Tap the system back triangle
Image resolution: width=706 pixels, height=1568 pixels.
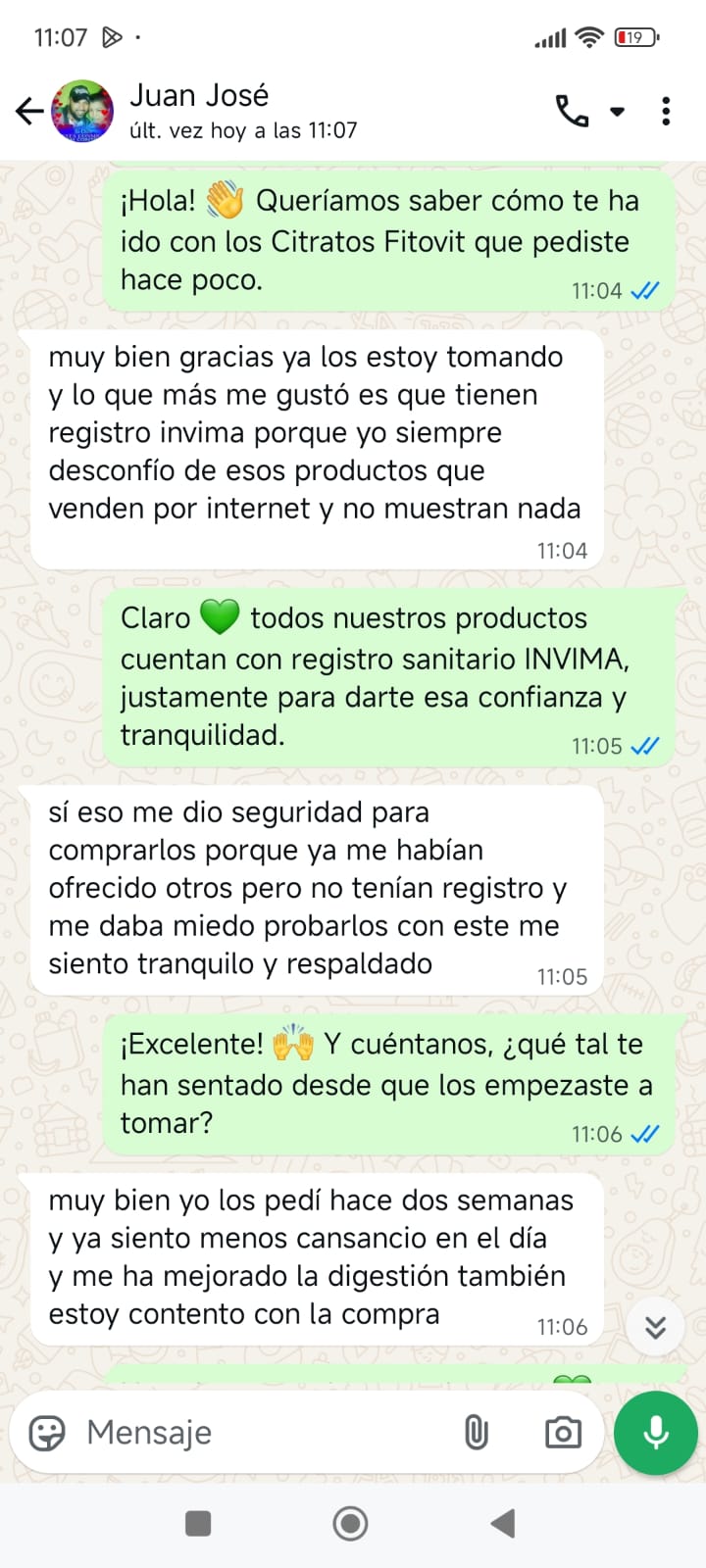(503, 1523)
